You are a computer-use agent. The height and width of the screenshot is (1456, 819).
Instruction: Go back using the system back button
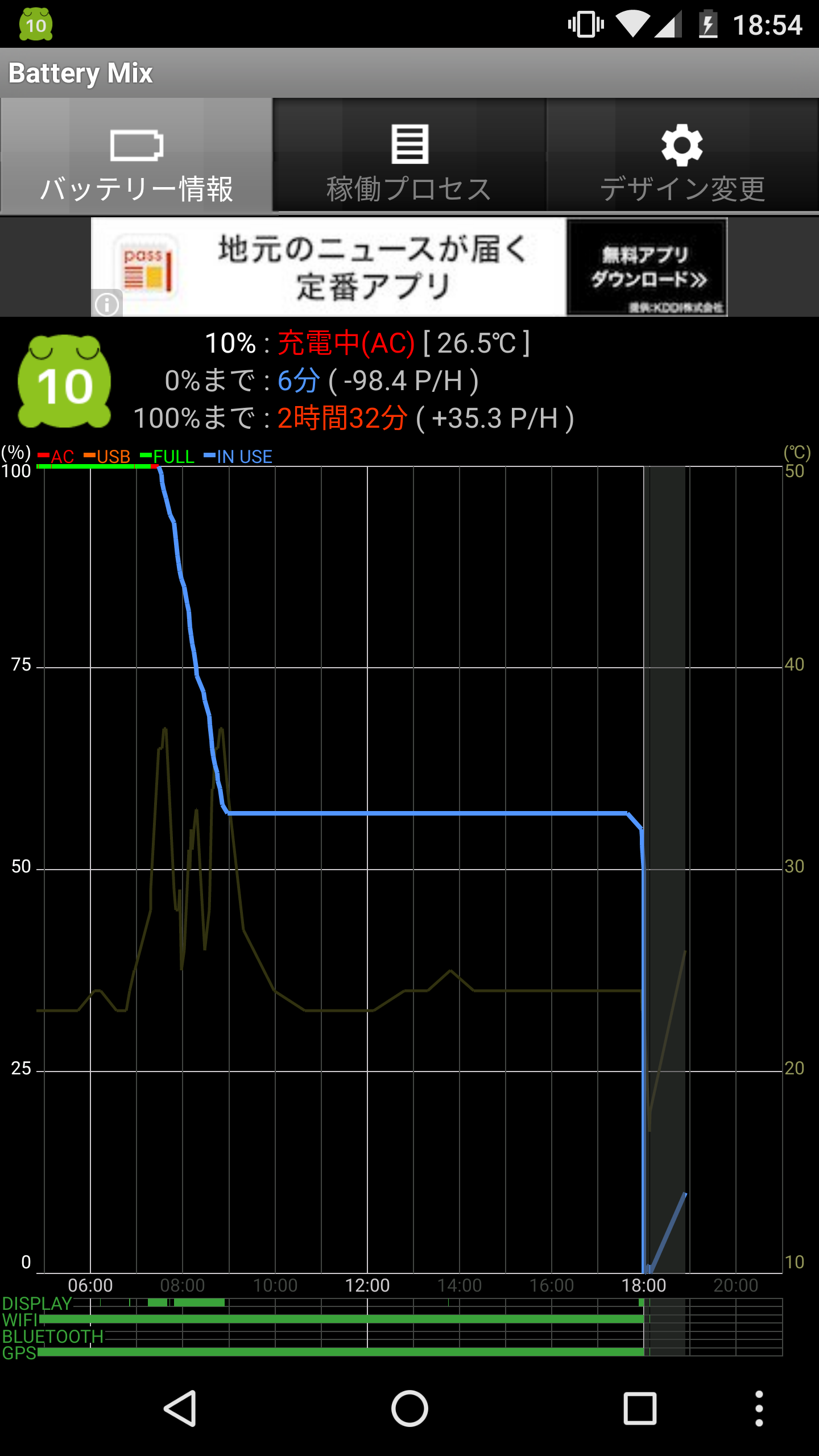click(180, 1408)
